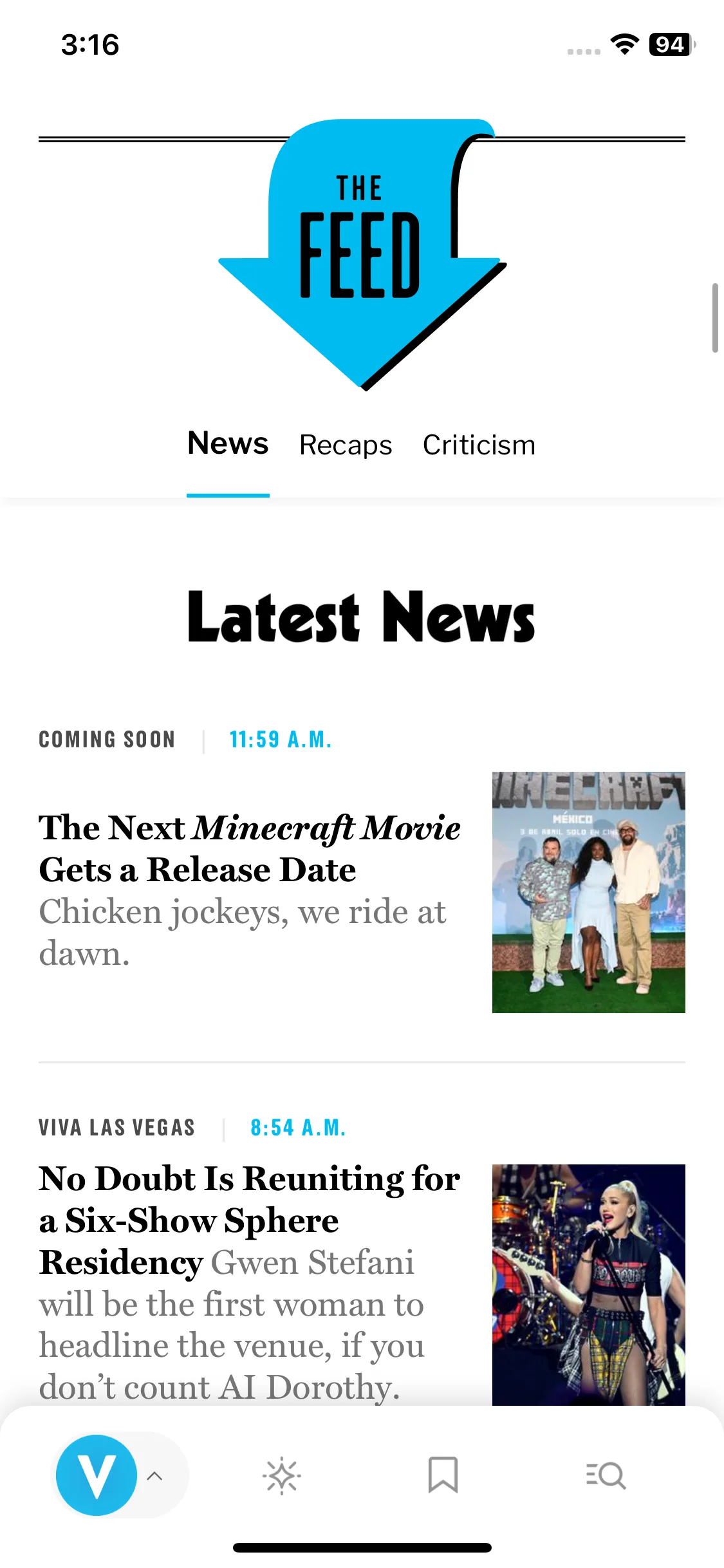724x1568 pixels.
Task: Select the News tab
Action: coord(228,443)
